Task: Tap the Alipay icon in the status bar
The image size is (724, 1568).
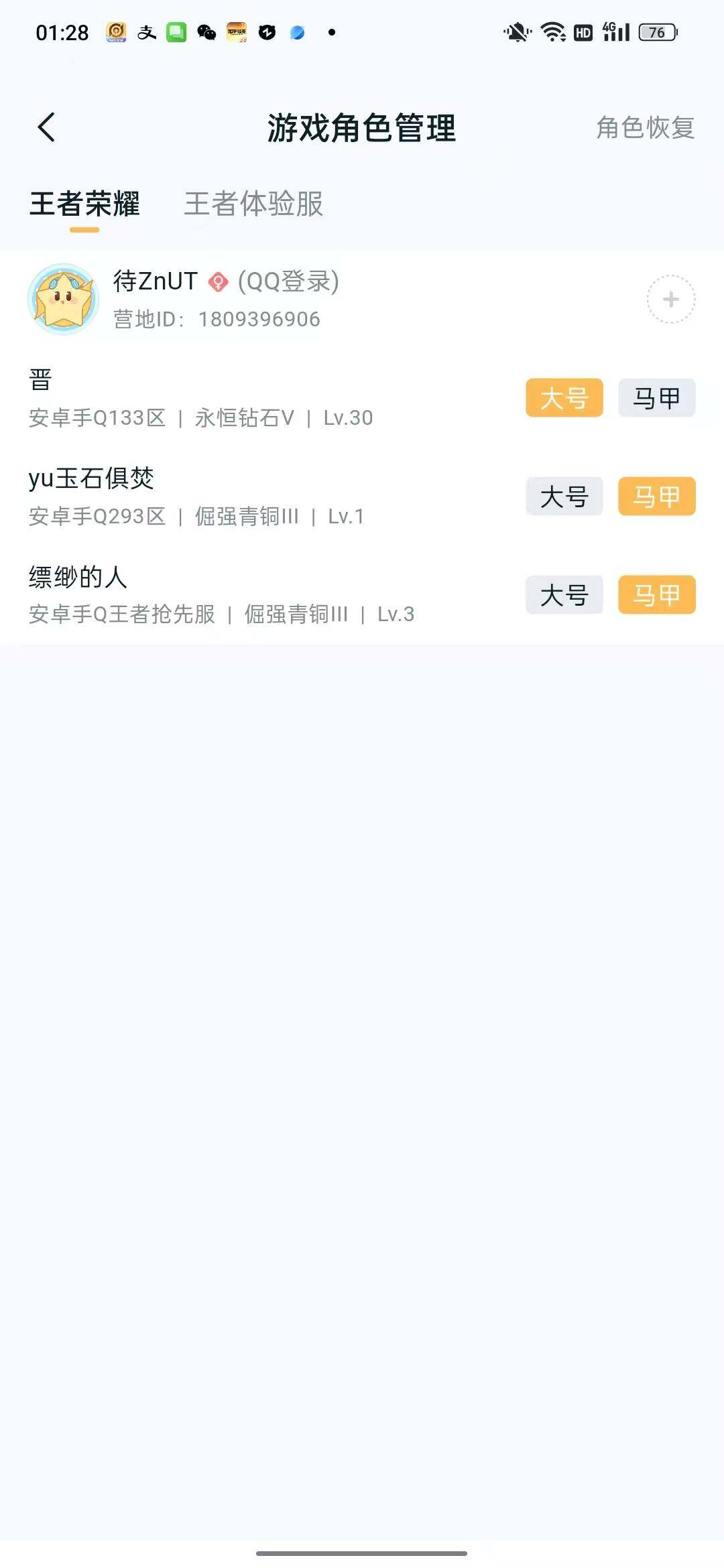Action: pos(146,31)
